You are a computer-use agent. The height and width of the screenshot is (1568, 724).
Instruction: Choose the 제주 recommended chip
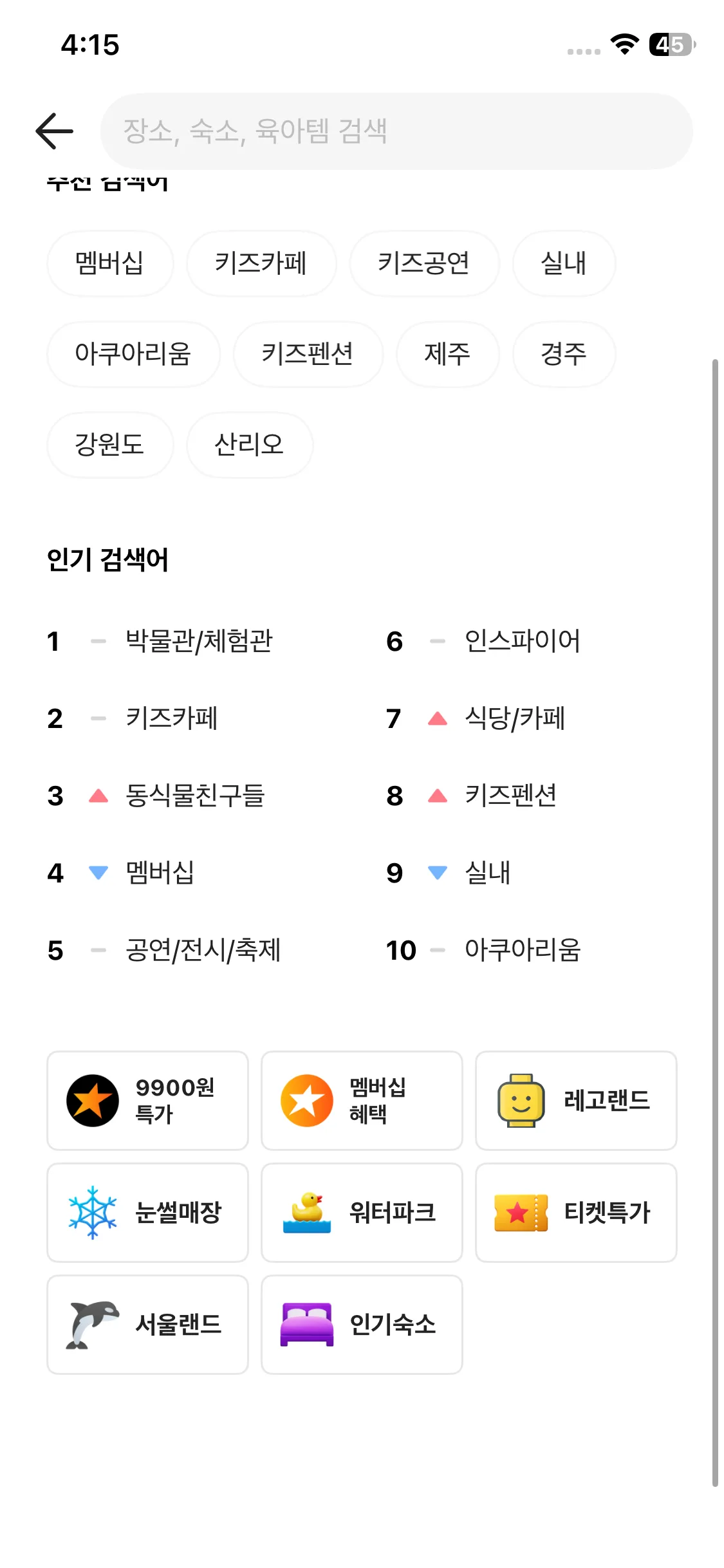pyautogui.click(x=448, y=354)
